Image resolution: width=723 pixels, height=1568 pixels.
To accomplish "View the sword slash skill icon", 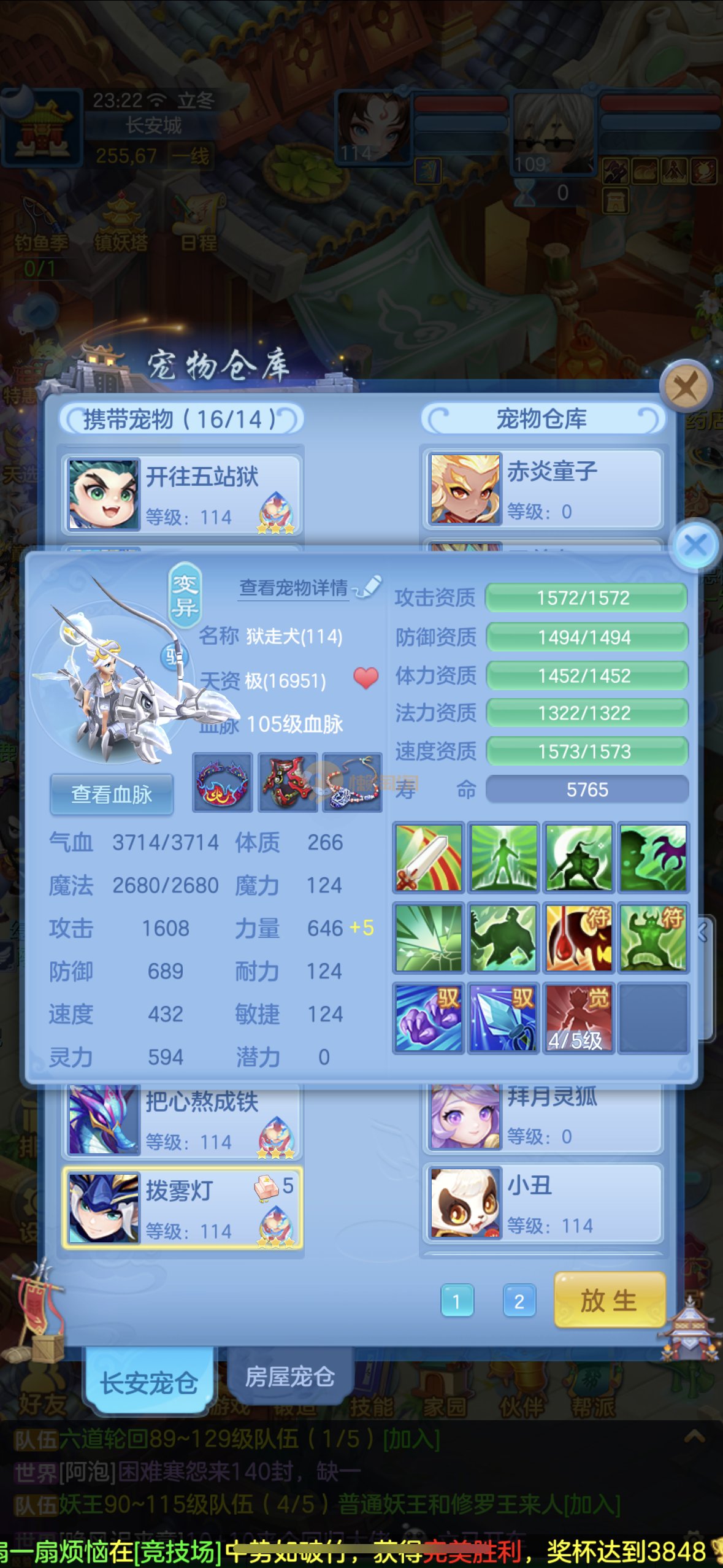I will tap(428, 857).
